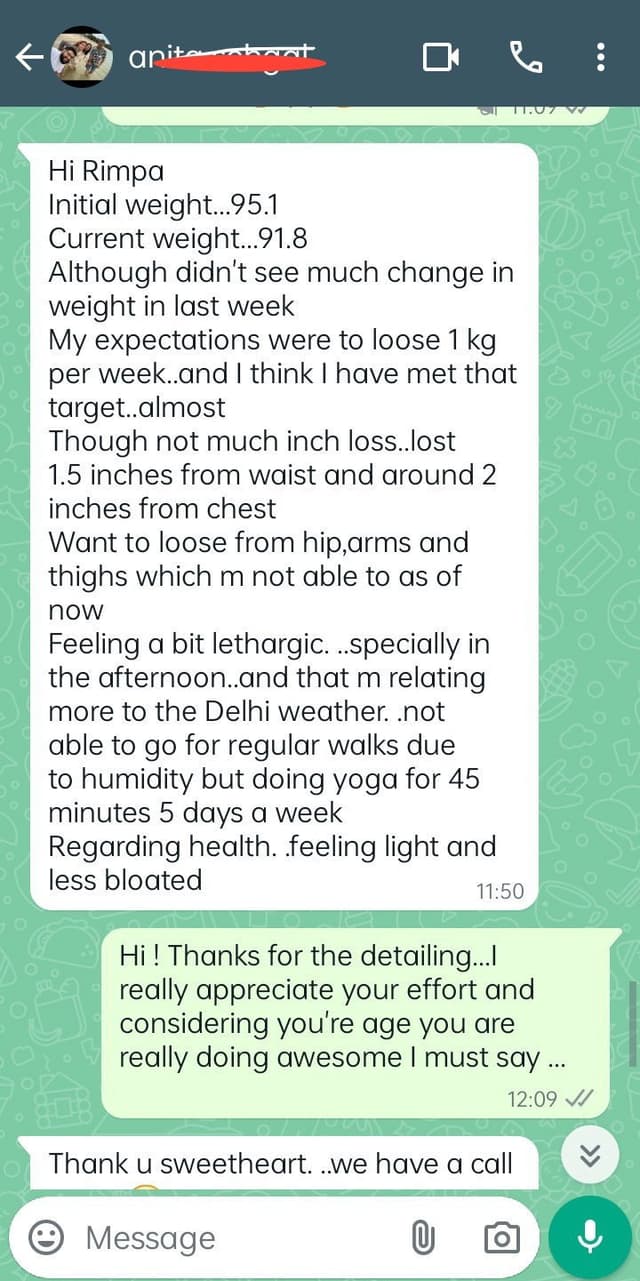Open the emoji picker
The image size is (640, 1281).
44,1238
